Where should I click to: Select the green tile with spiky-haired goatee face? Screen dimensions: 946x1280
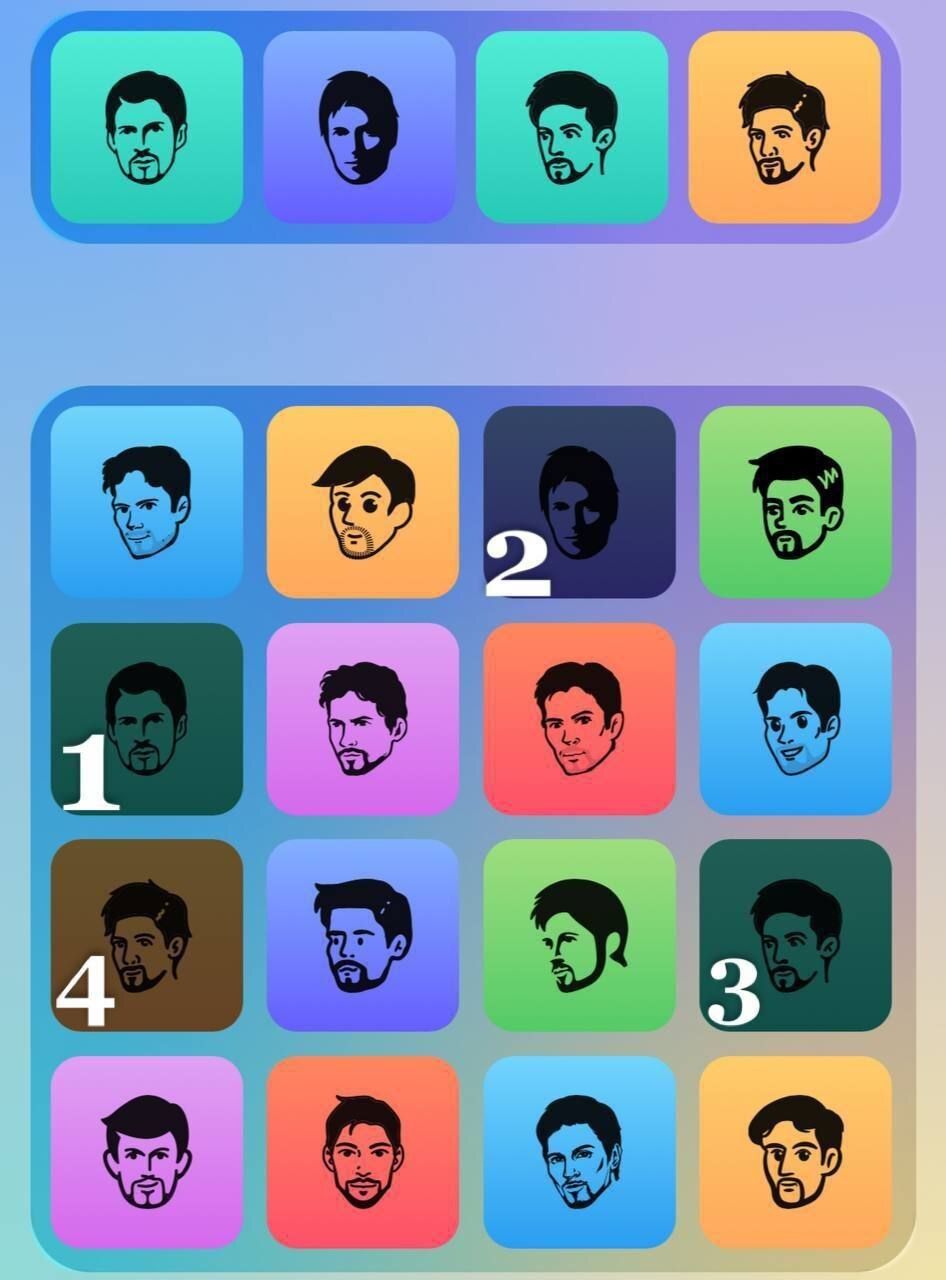pos(795,501)
